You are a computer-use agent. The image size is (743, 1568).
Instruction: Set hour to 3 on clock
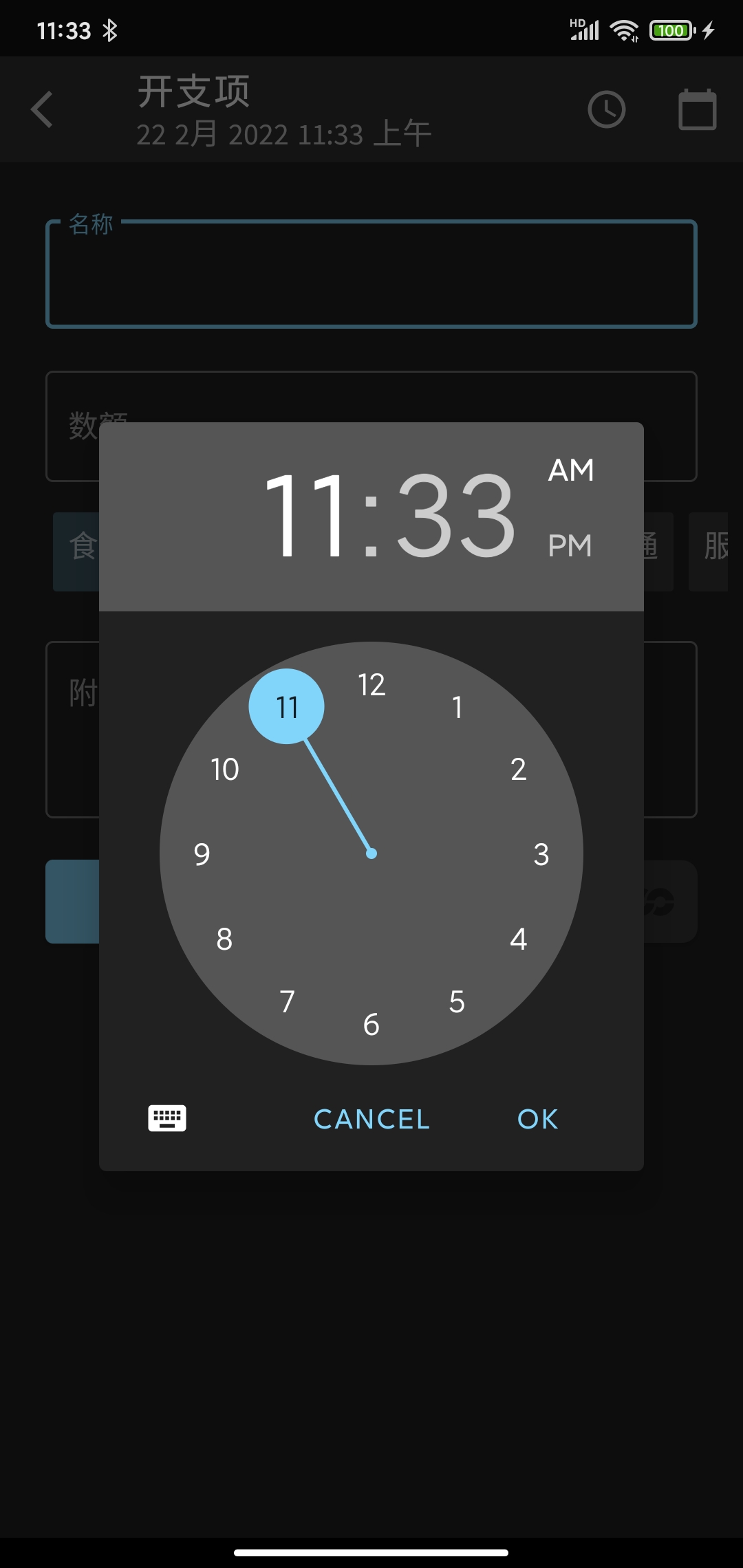pyautogui.click(x=541, y=854)
